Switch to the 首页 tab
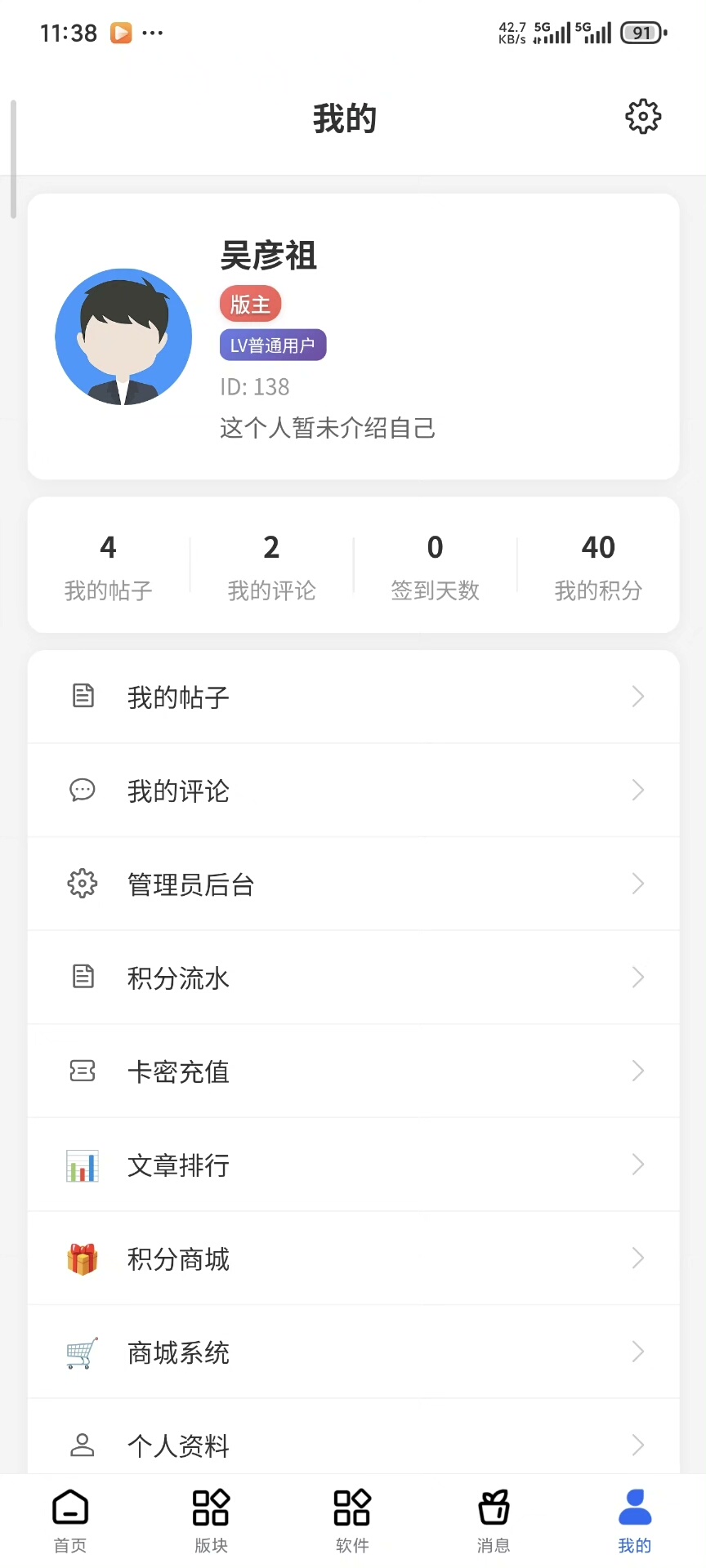The width and height of the screenshot is (706, 1568). [x=70, y=1521]
